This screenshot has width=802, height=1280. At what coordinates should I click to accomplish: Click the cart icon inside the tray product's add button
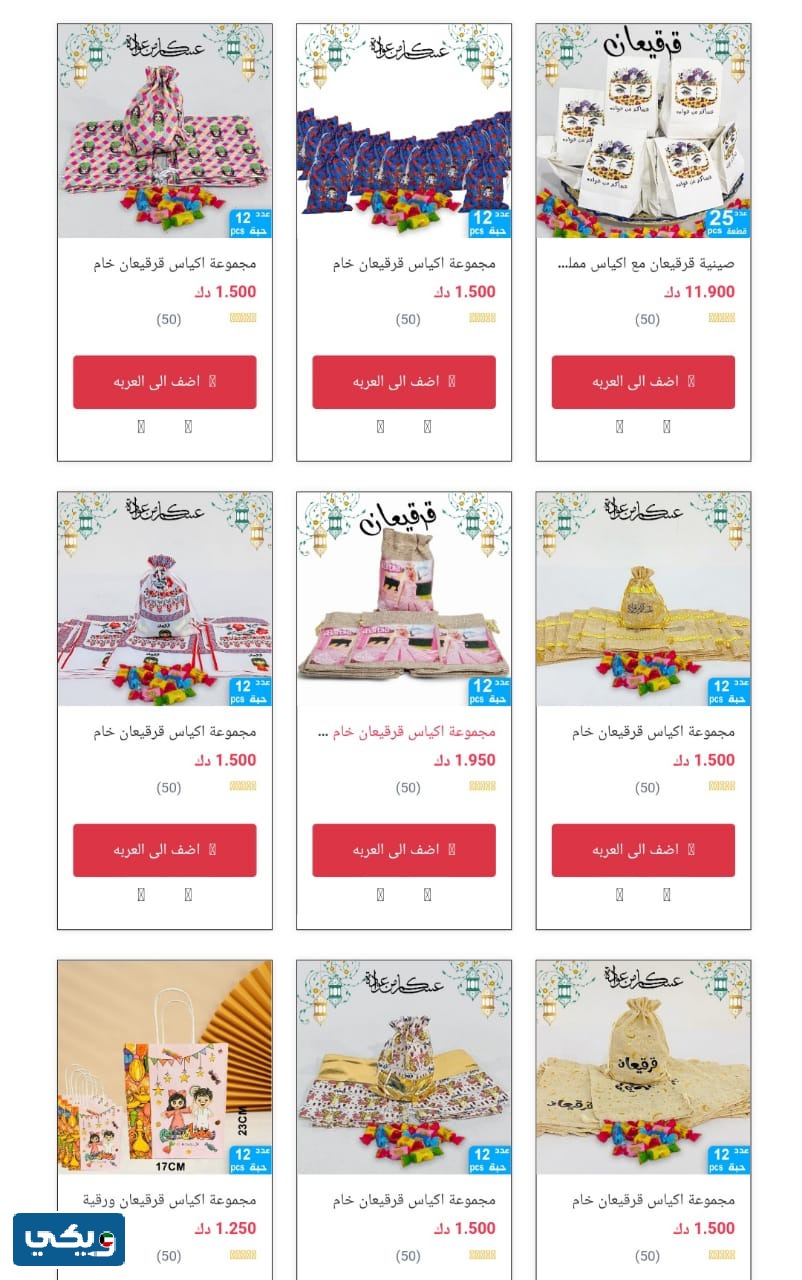tap(688, 381)
